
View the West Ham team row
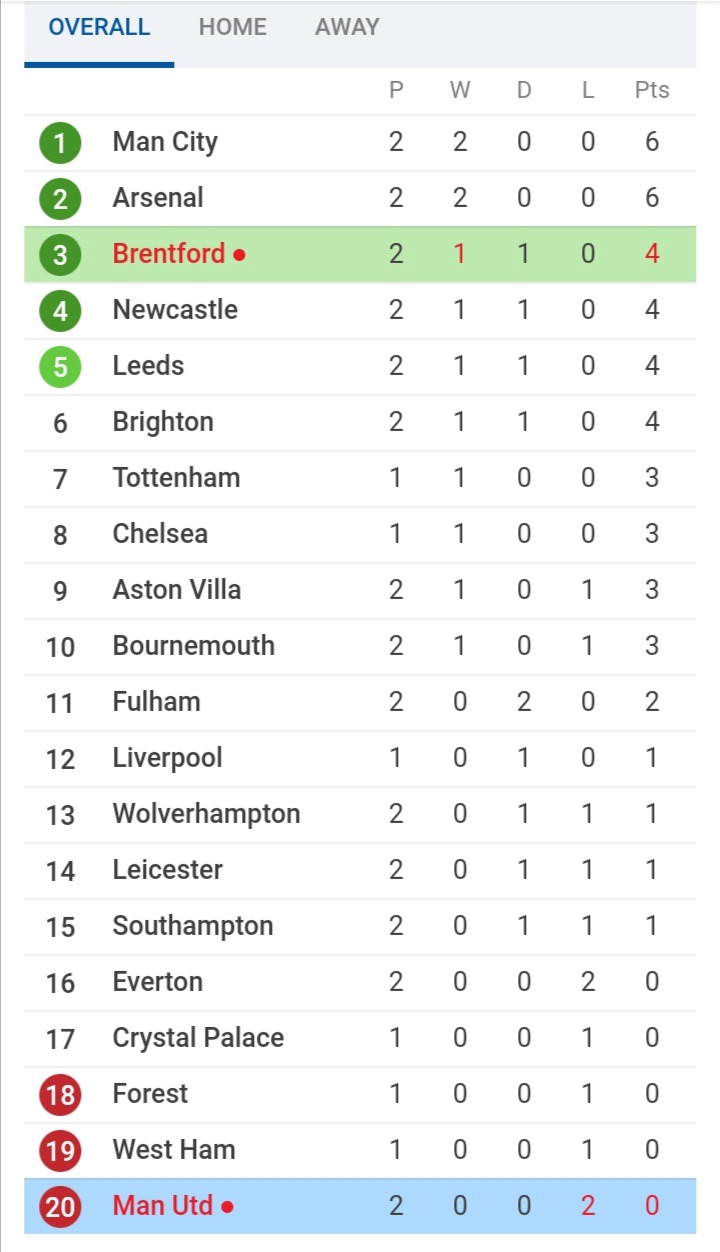360,1150
